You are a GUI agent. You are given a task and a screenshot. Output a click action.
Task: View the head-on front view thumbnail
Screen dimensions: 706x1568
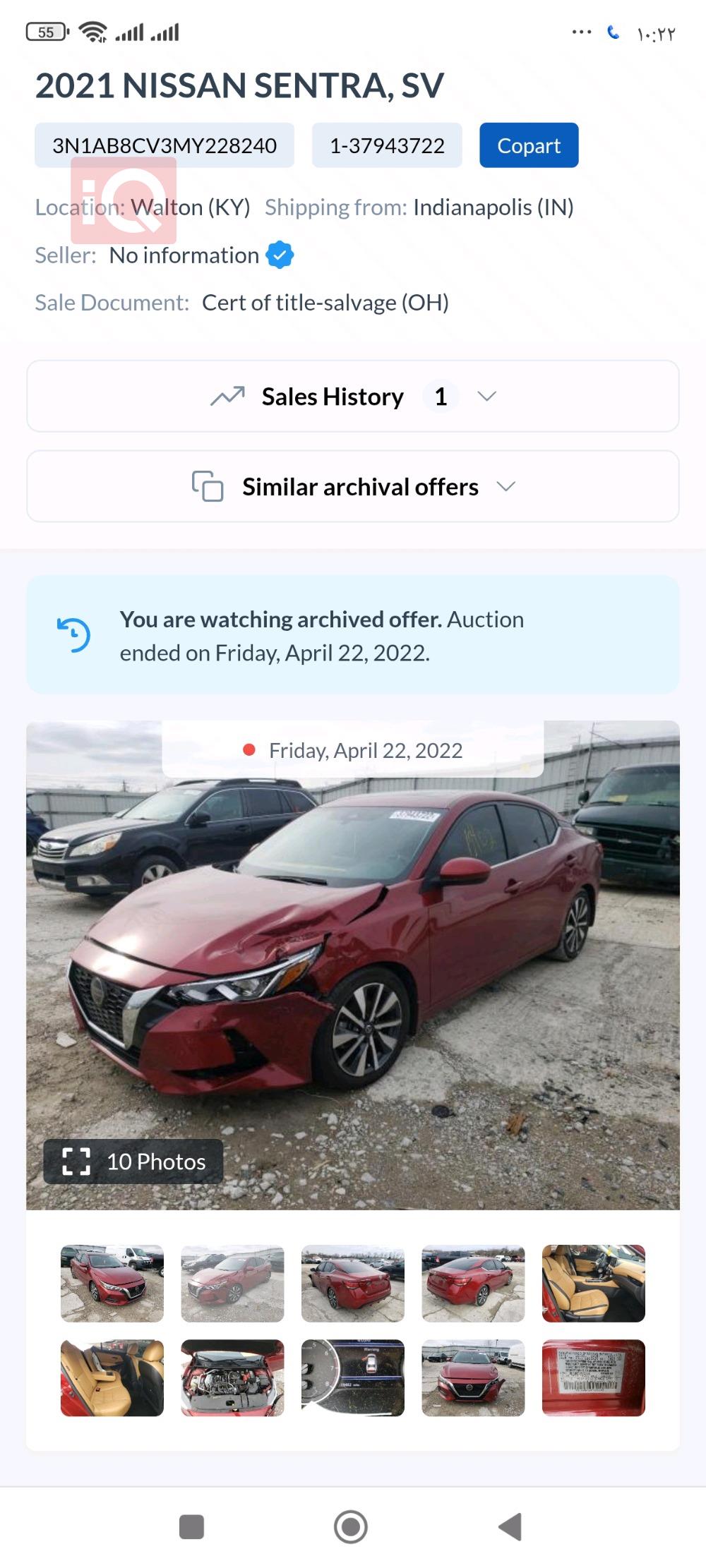coord(473,1377)
